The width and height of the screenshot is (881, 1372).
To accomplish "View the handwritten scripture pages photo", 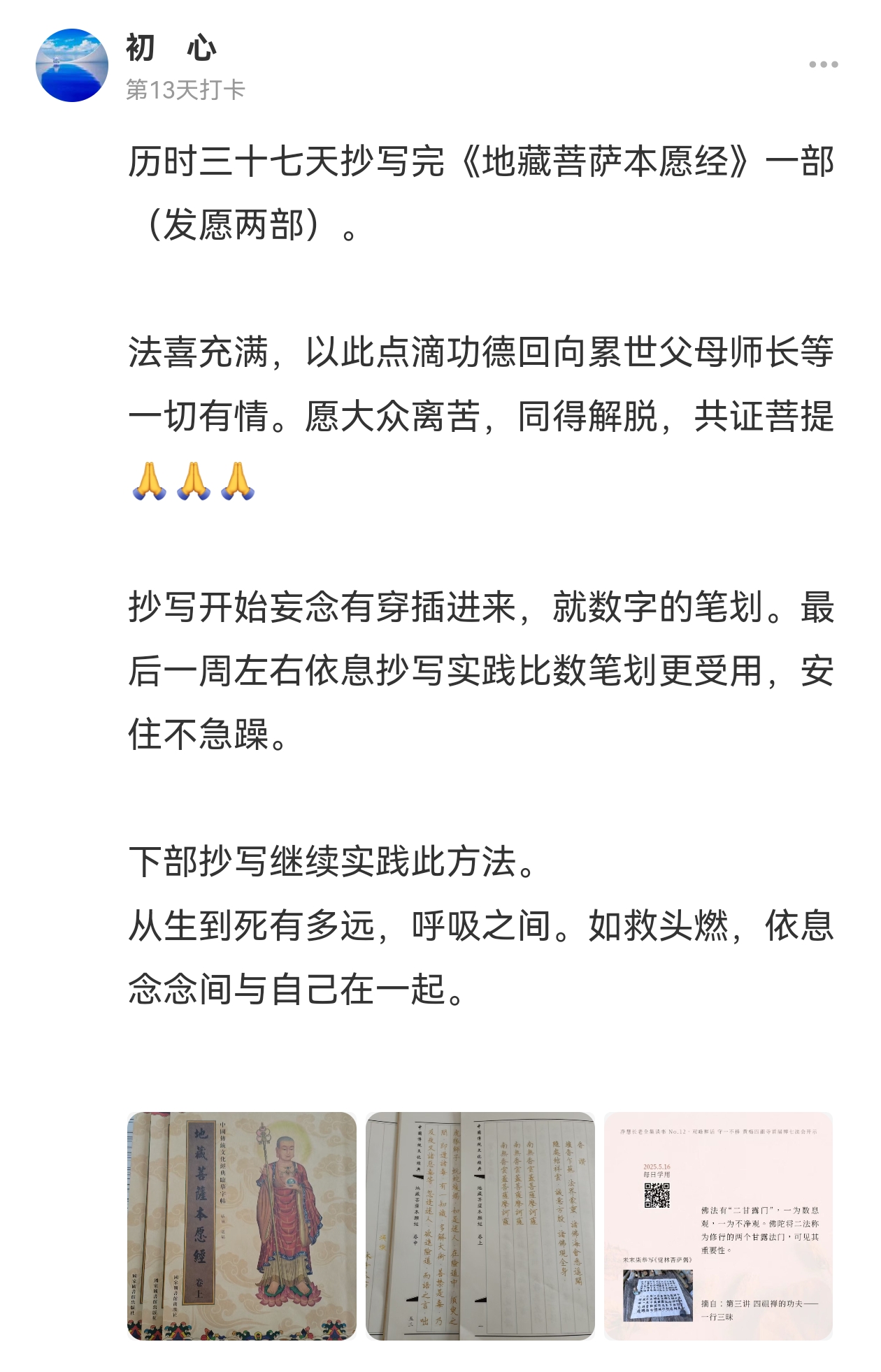I will click(480, 1225).
